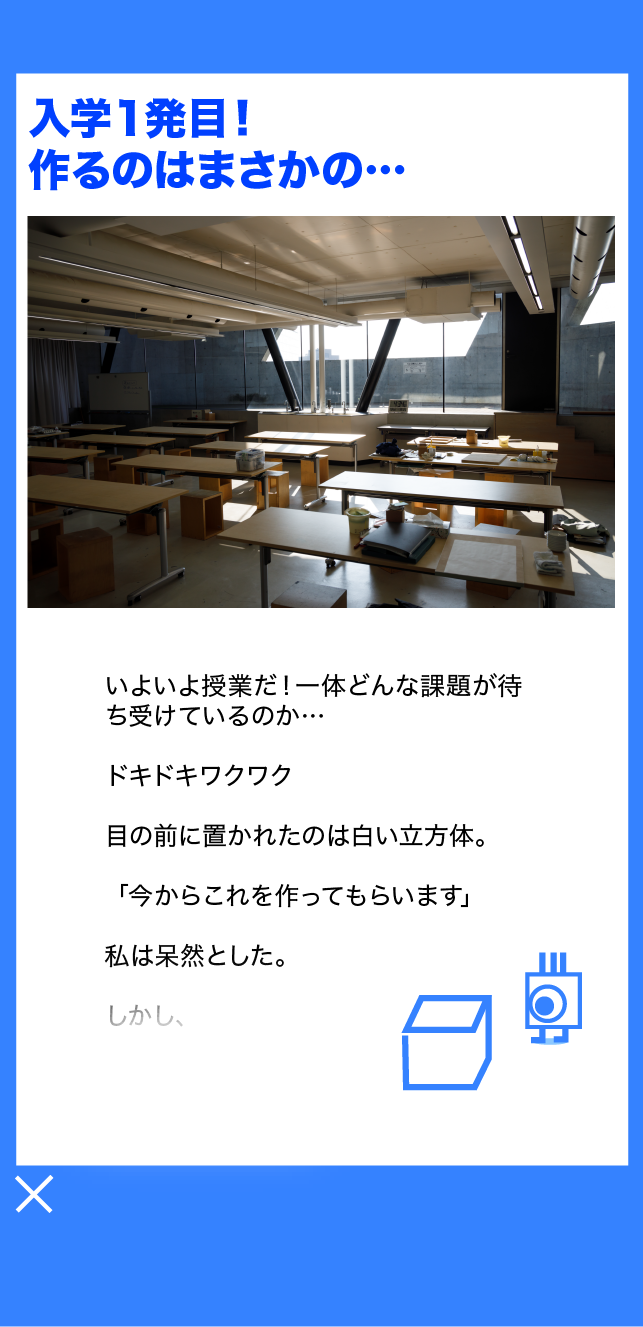
Task: Close the story card with the X
Action: 34,1194
